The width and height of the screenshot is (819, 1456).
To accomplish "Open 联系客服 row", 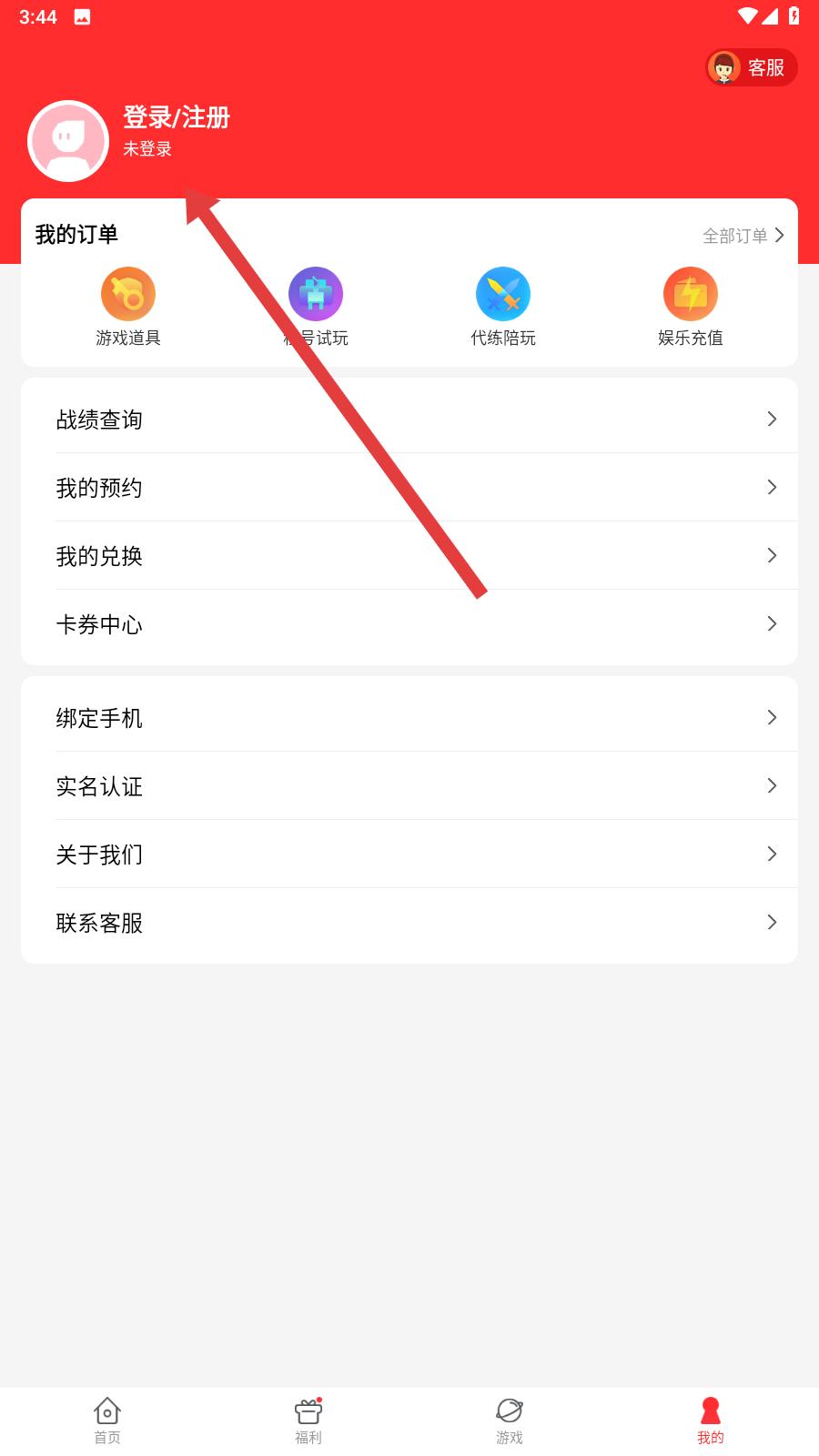I will click(x=409, y=923).
